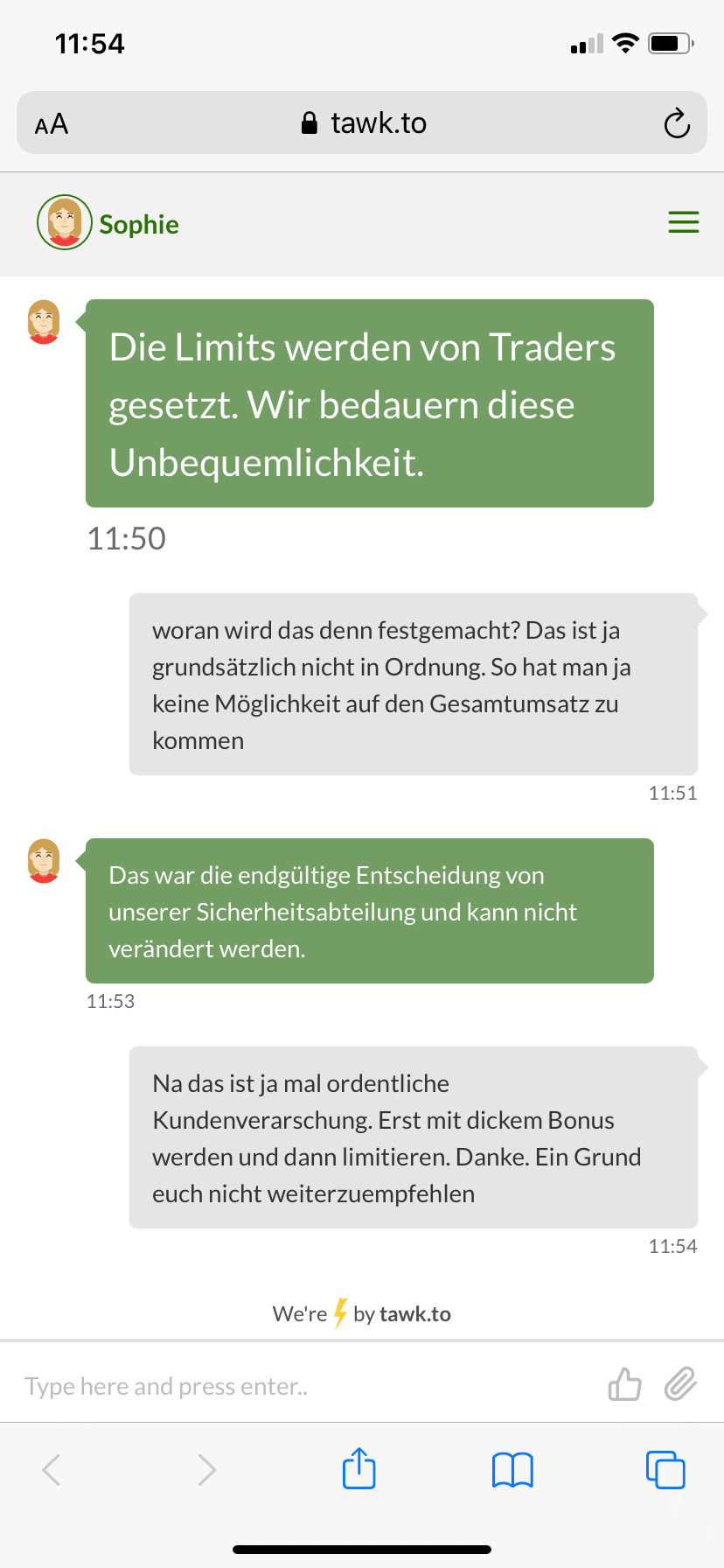The image size is (724, 1568).
Task: Attach a file with the paperclip
Action: (x=680, y=1384)
